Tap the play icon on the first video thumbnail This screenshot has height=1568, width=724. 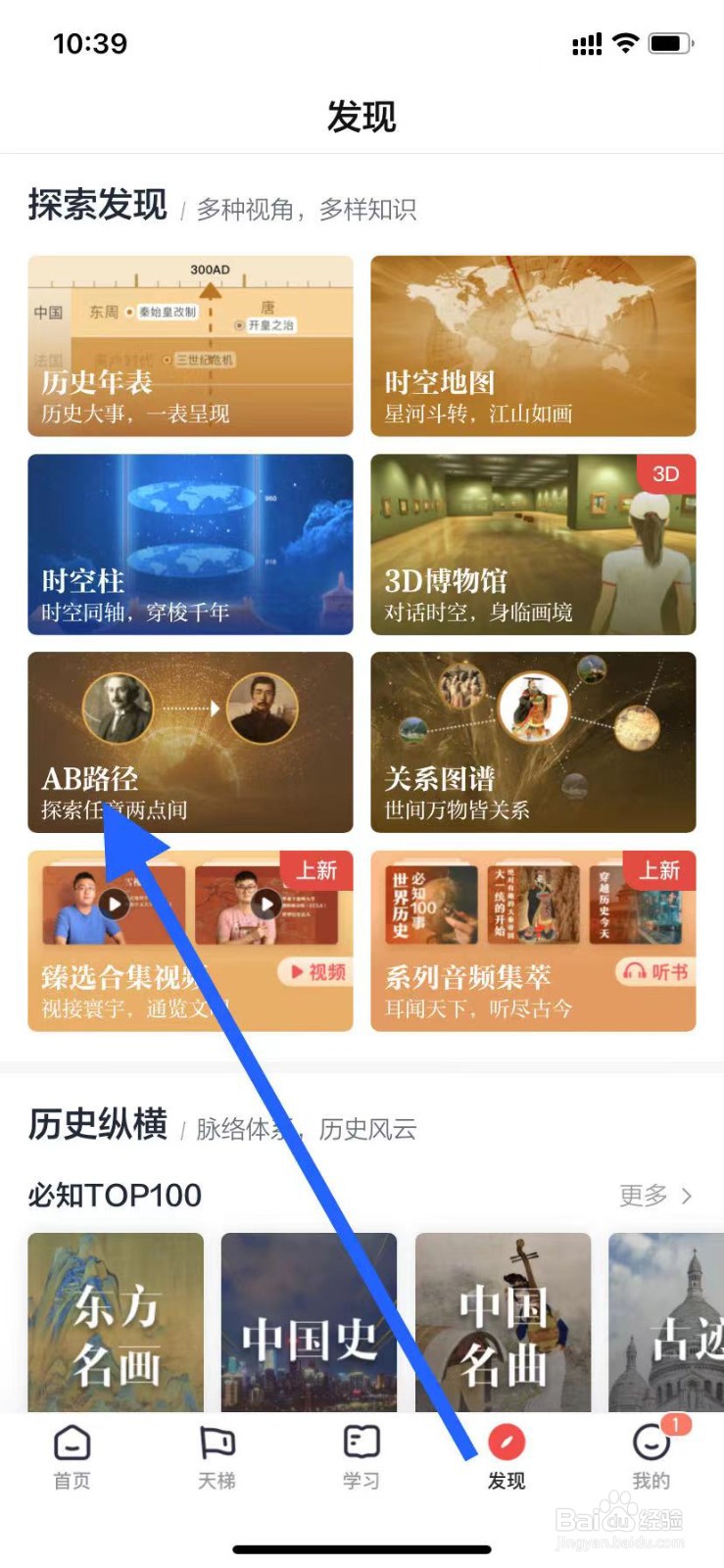(x=116, y=904)
